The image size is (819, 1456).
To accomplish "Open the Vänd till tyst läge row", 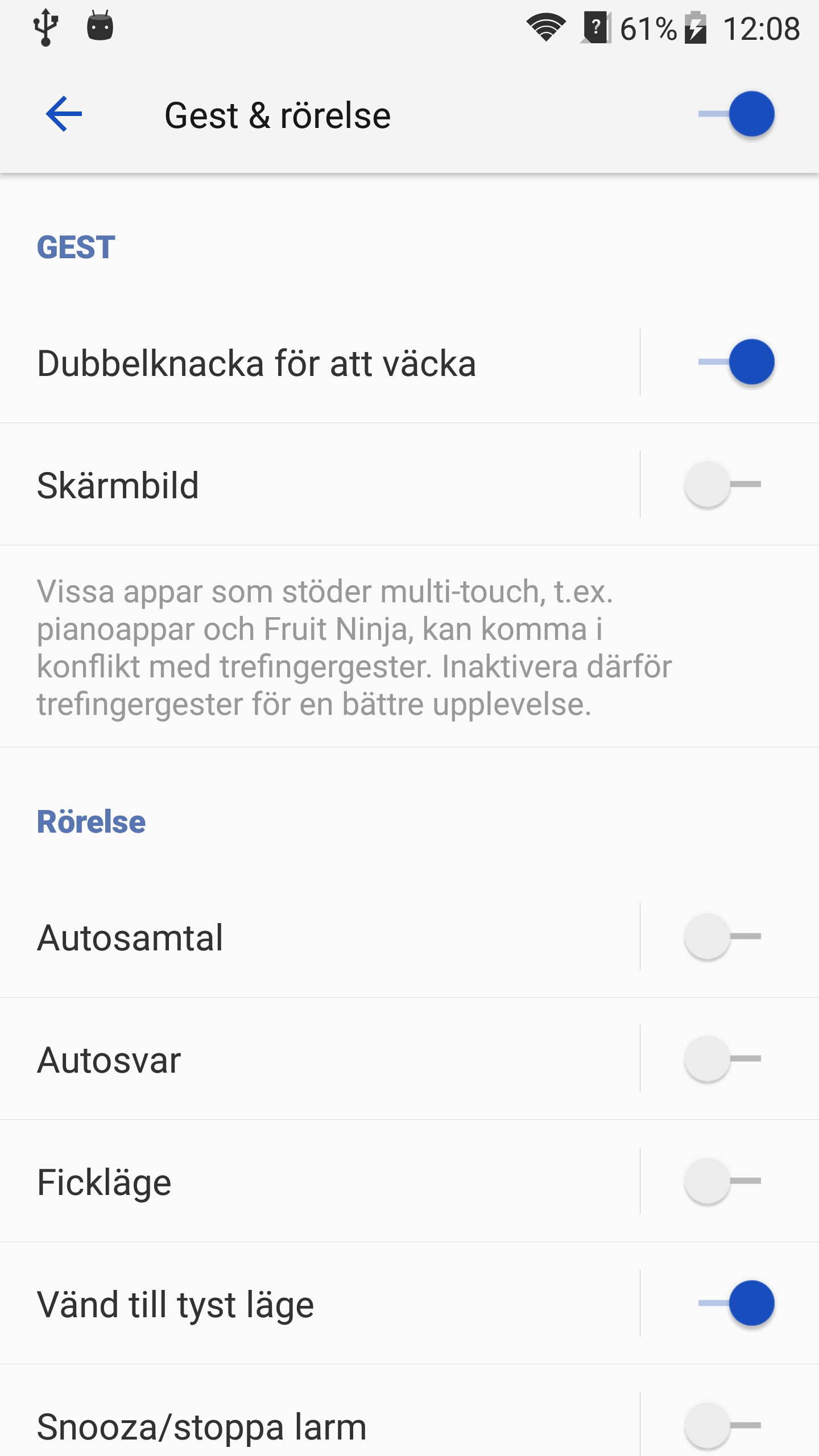I will click(x=320, y=1304).
